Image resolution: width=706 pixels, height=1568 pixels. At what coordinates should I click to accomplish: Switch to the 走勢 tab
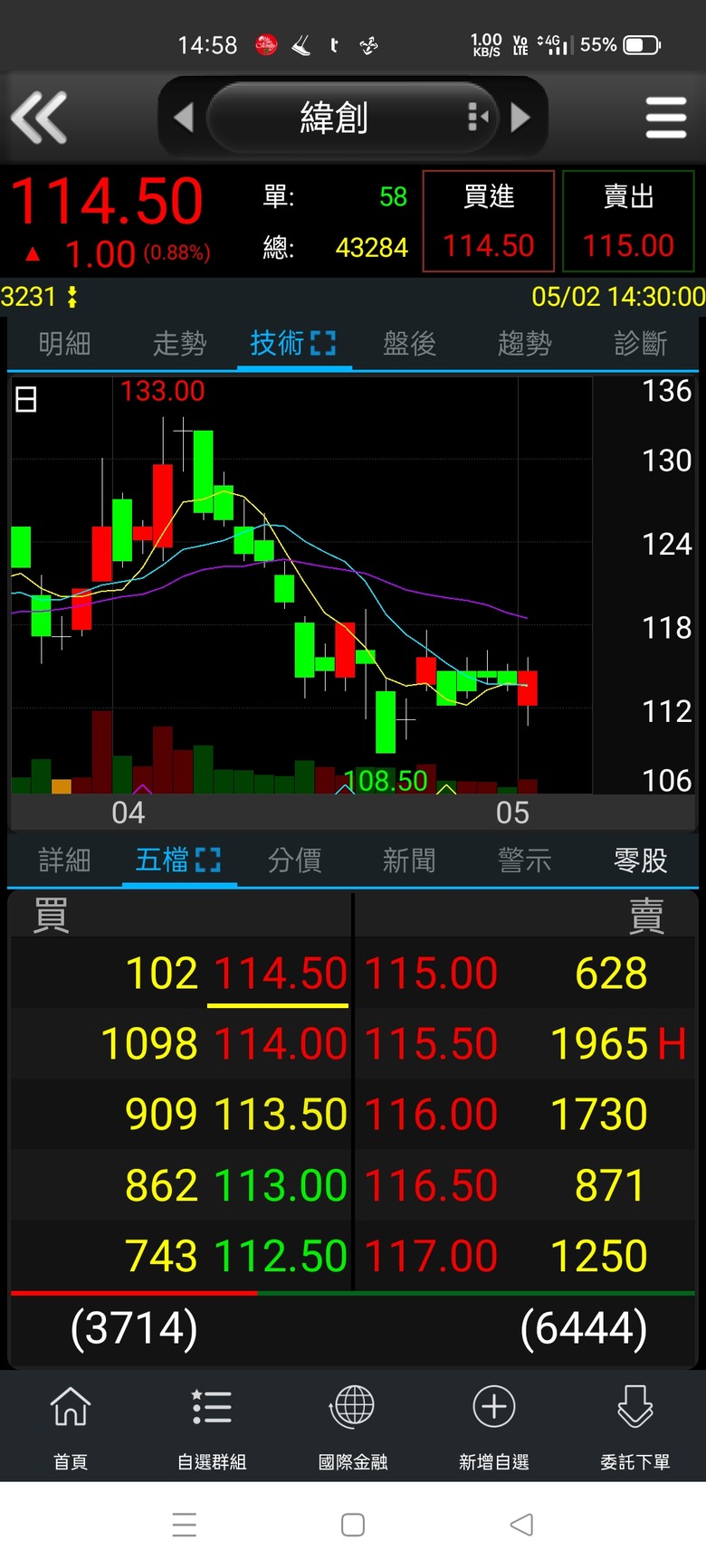pyautogui.click(x=179, y=343)
